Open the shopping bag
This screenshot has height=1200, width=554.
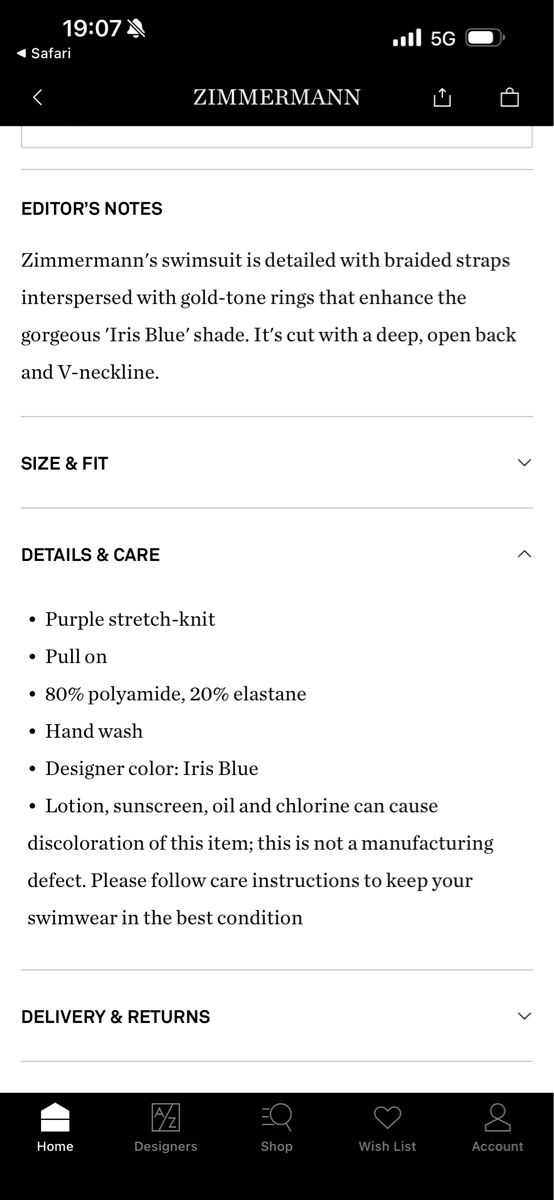509,97
